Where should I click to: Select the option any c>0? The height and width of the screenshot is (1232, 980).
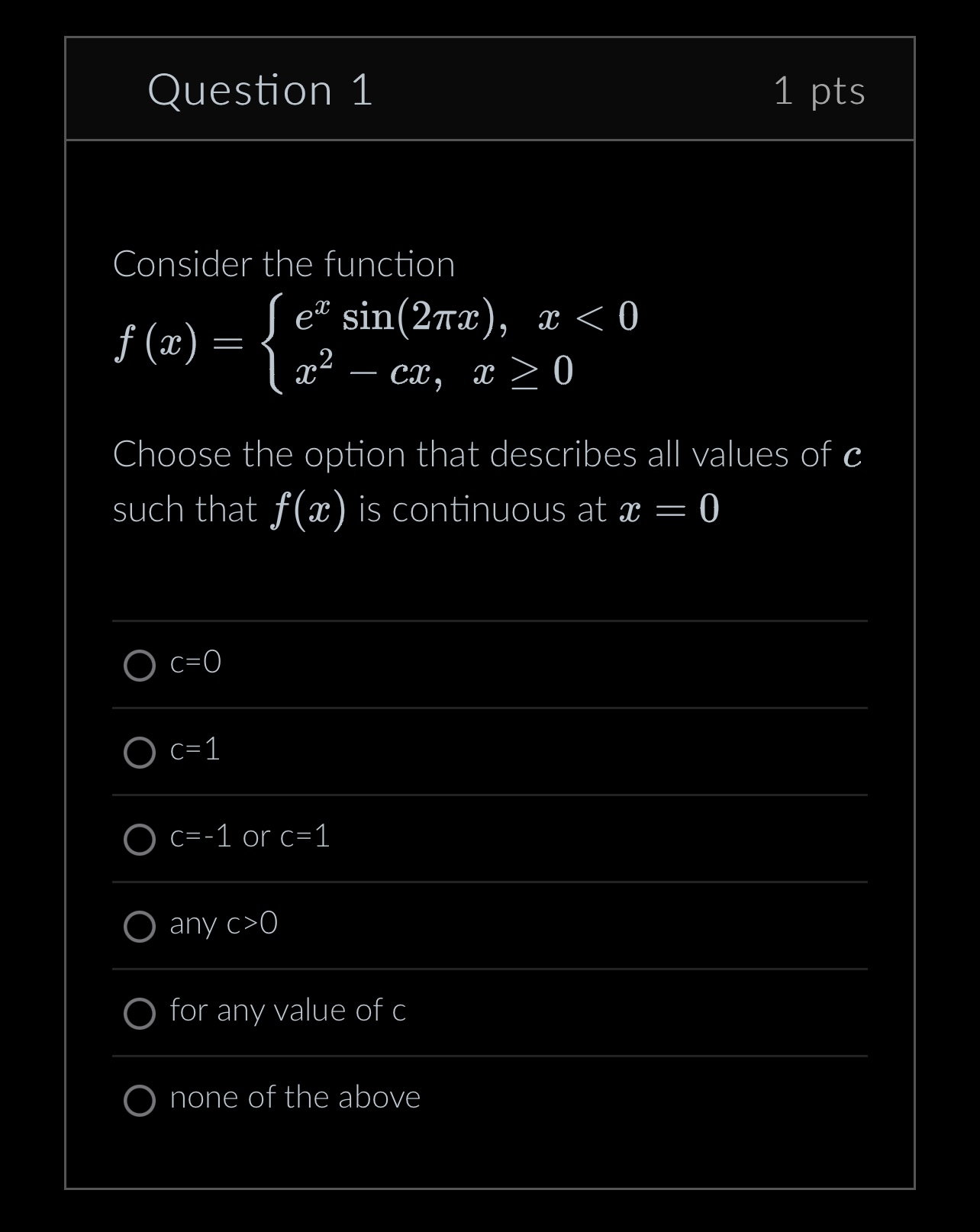[x=140, y=924]
